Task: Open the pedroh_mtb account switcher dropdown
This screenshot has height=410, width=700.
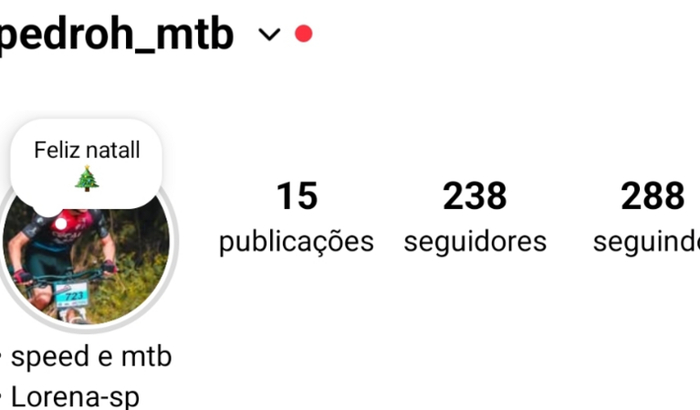Action: coord(269,35)
